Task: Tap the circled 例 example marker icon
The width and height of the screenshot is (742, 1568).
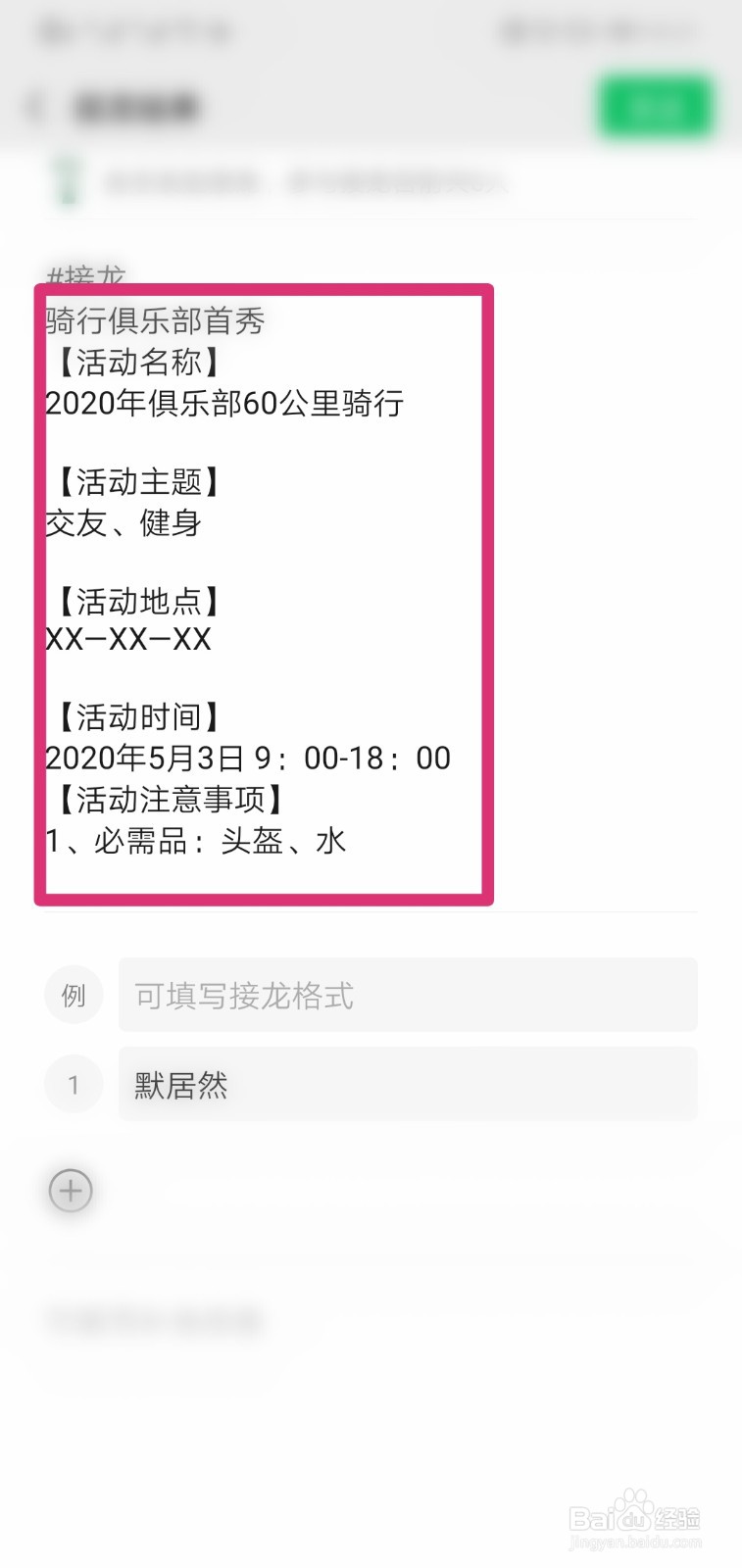Action: (73, 995)
